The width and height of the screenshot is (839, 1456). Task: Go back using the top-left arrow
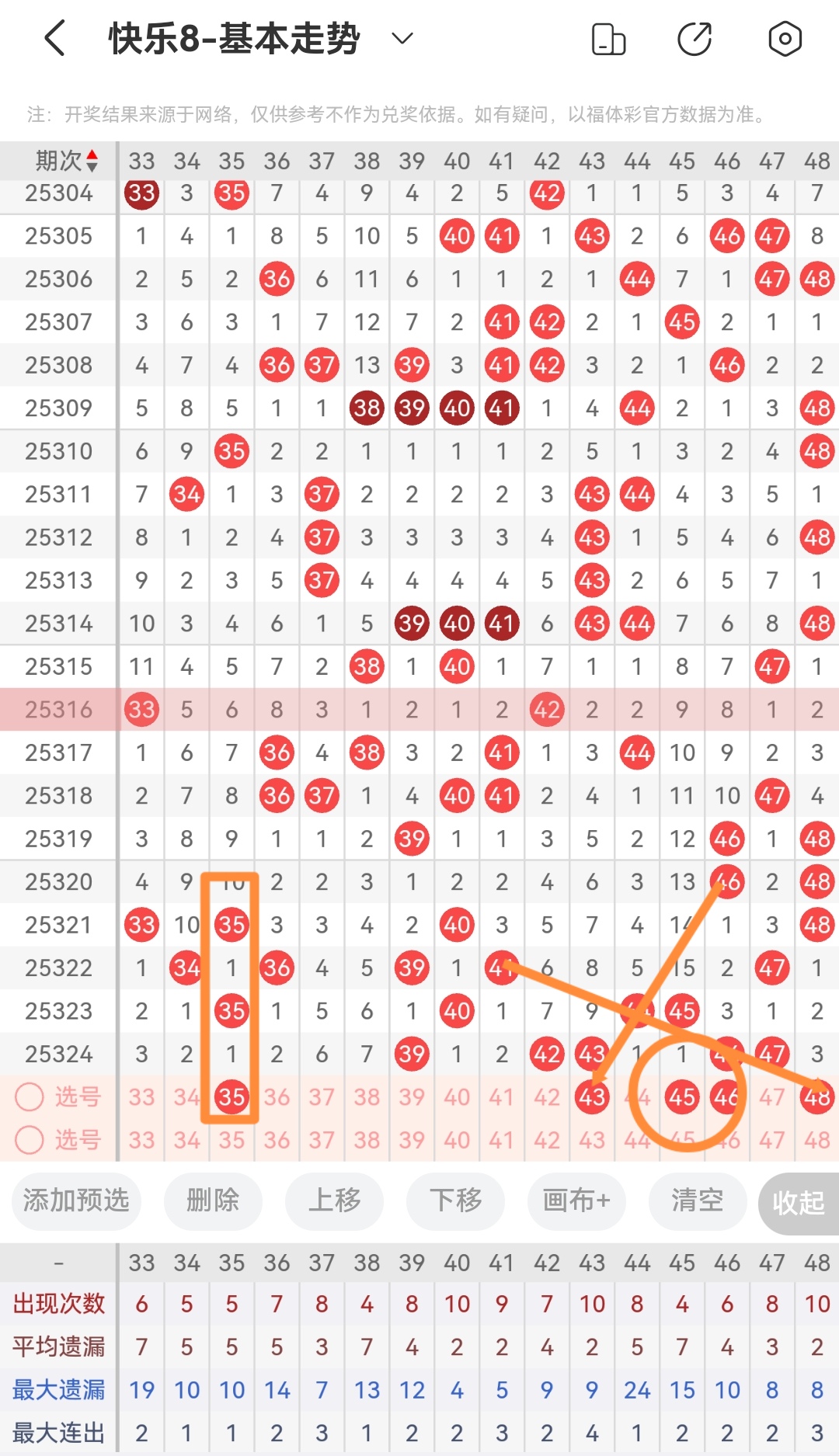coord(54,39)
